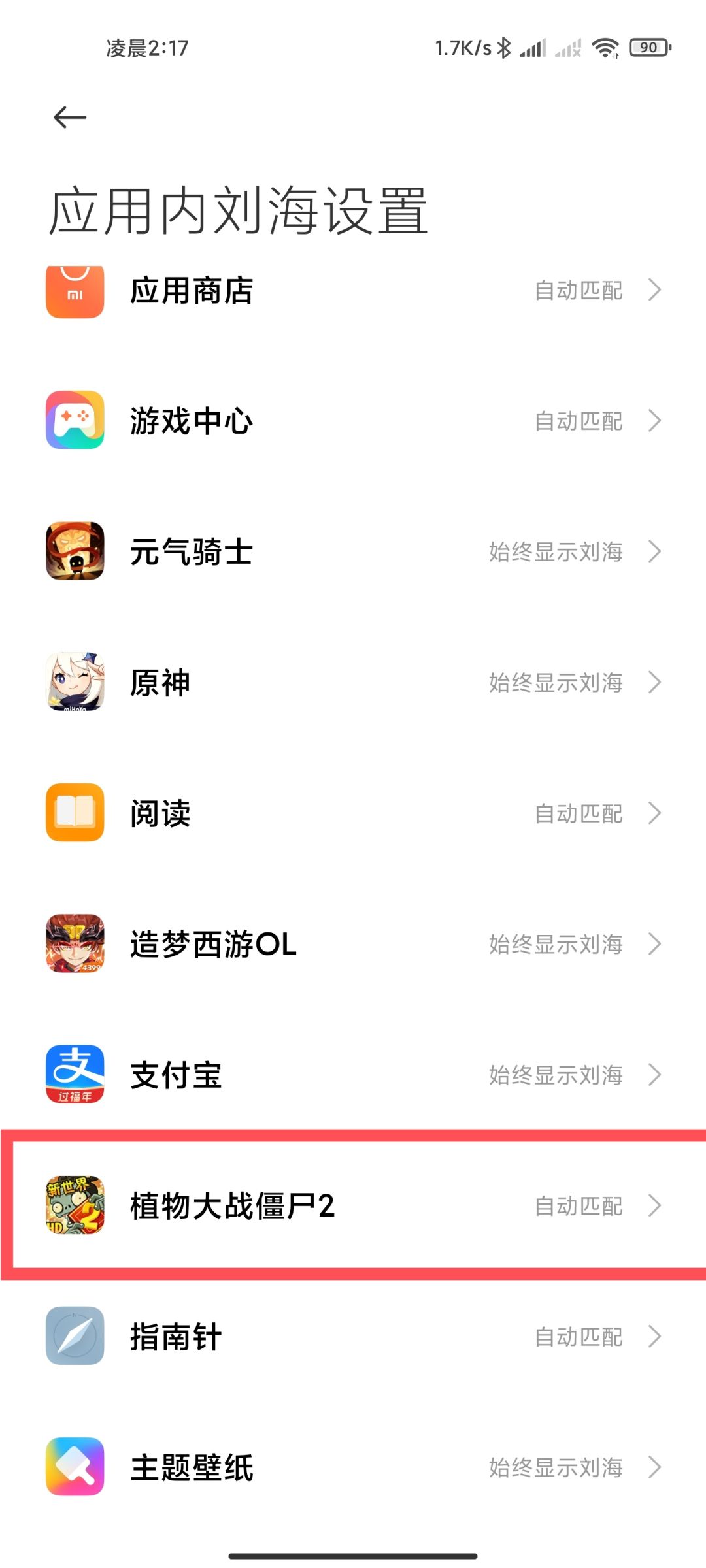The image size is (706, 1568).
Task: Expand the 支付宝 settings chevron
Action: coord(655,1075)
